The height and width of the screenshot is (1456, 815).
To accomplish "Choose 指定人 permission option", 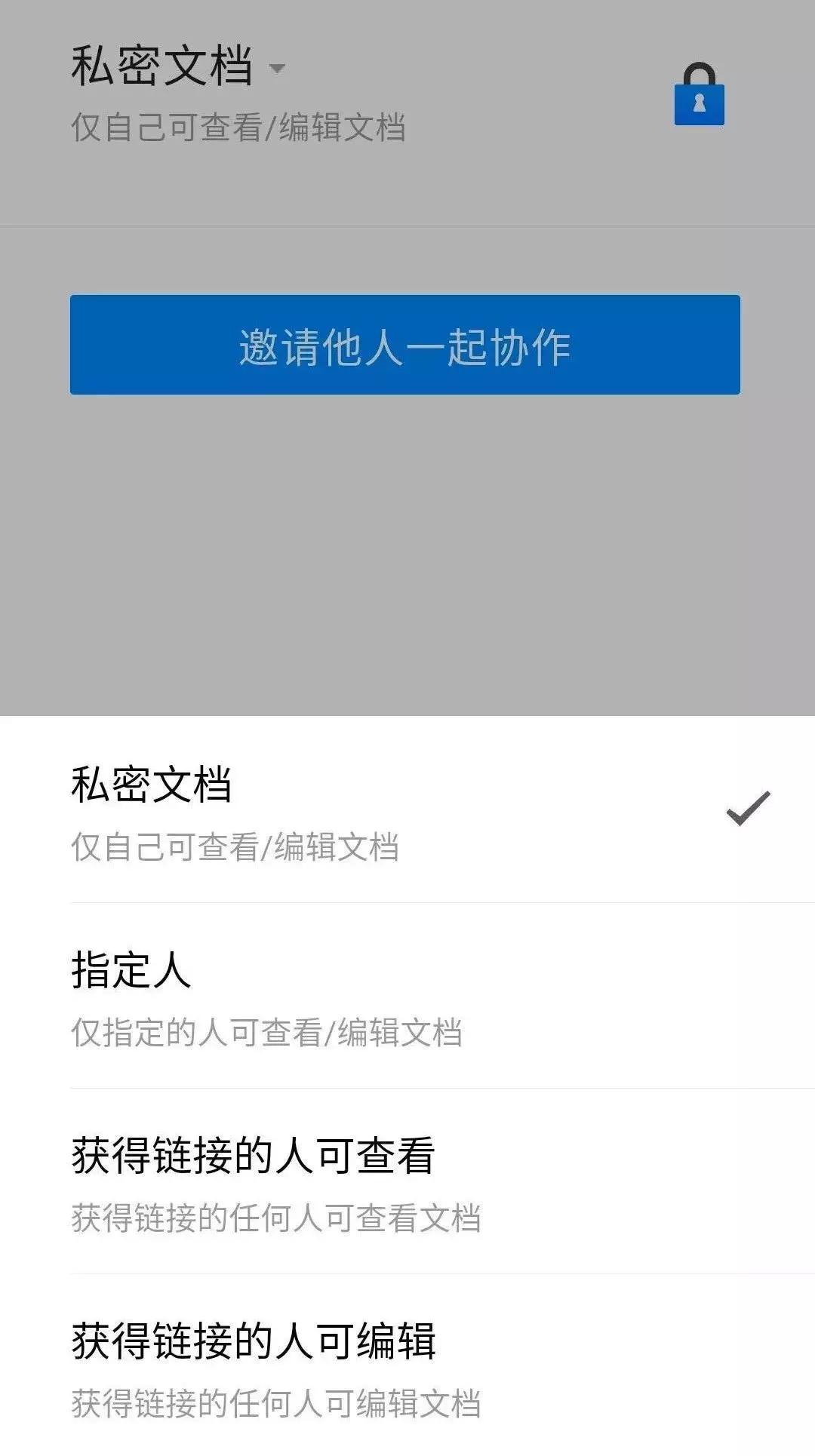I will (x=407, y=996).
